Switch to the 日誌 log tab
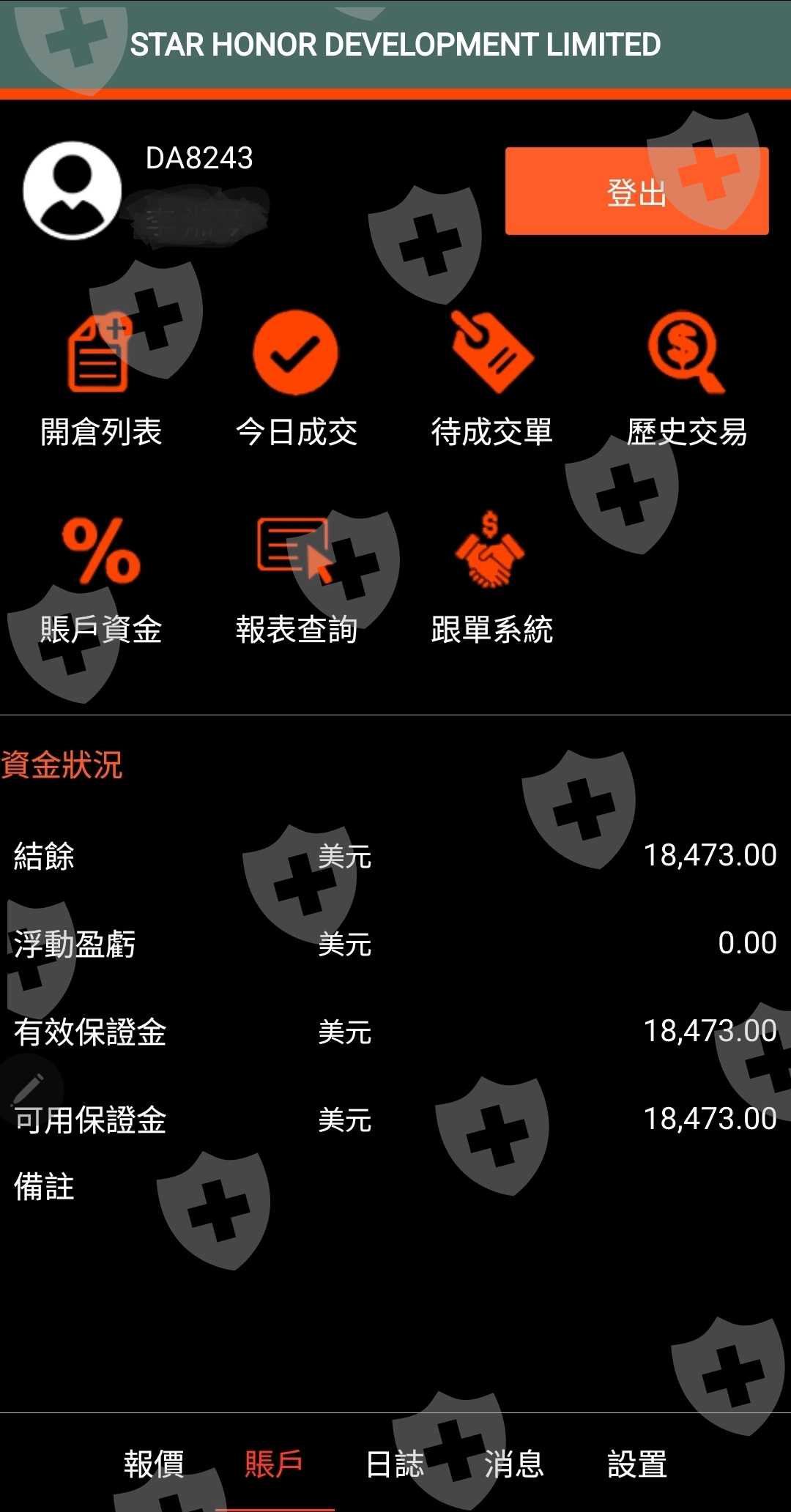 click(395, 1464)
